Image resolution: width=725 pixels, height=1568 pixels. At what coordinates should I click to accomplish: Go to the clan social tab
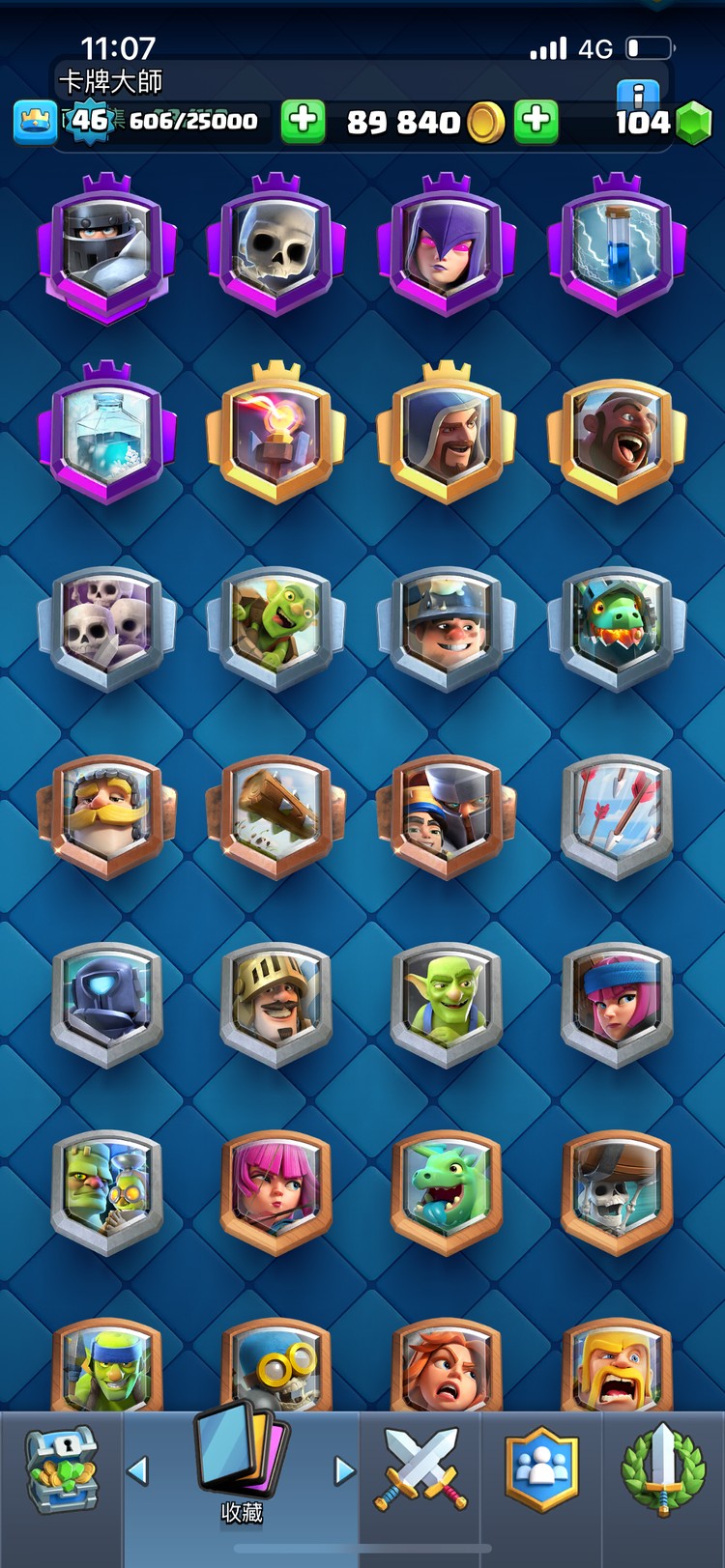(x=541, y=1470)
